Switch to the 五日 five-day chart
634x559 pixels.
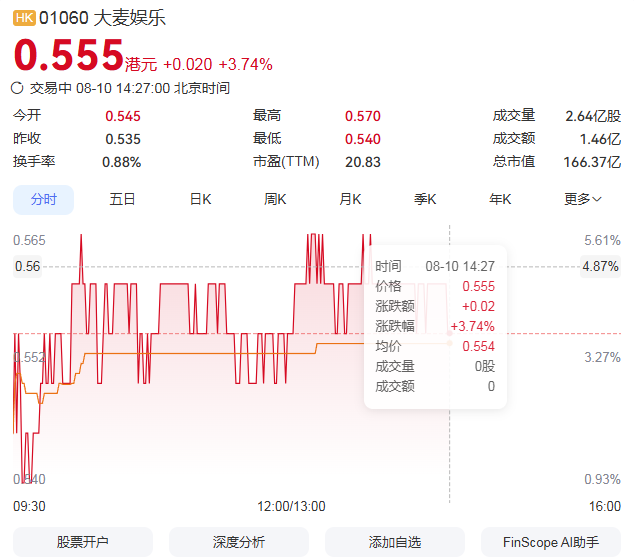[x=122, y=200]
